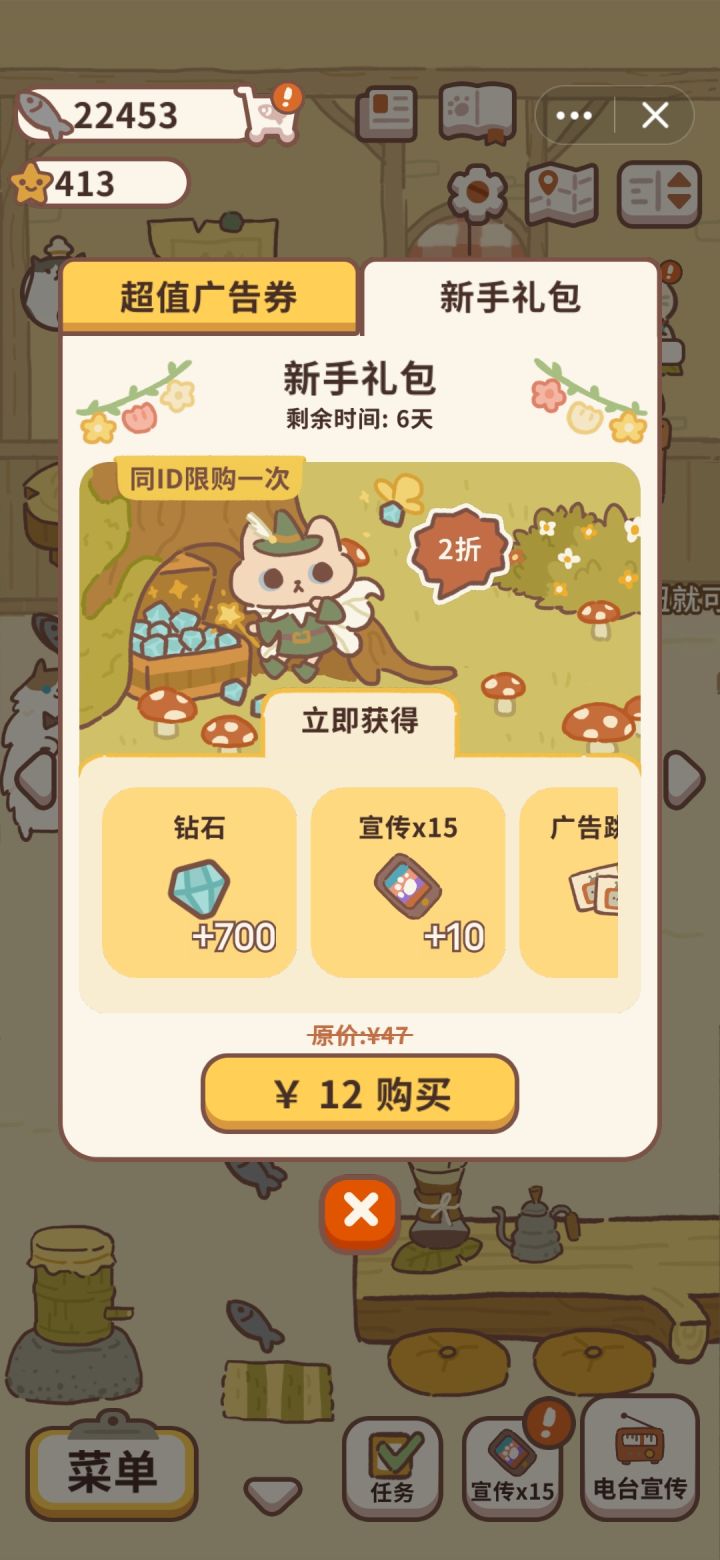Dismiss the popup with the orange X

(360, 1213)
